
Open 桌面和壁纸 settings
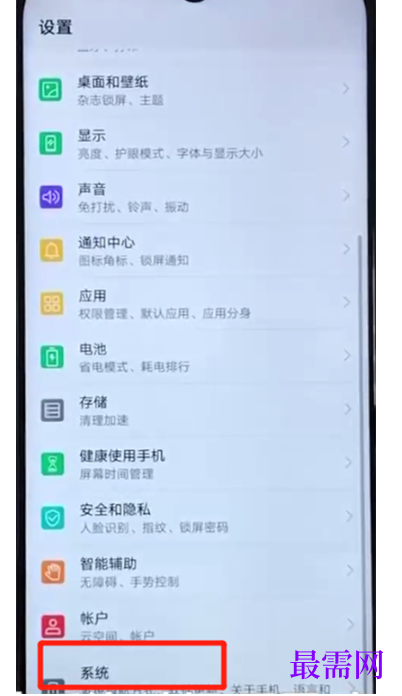click(x=195, y=90)
